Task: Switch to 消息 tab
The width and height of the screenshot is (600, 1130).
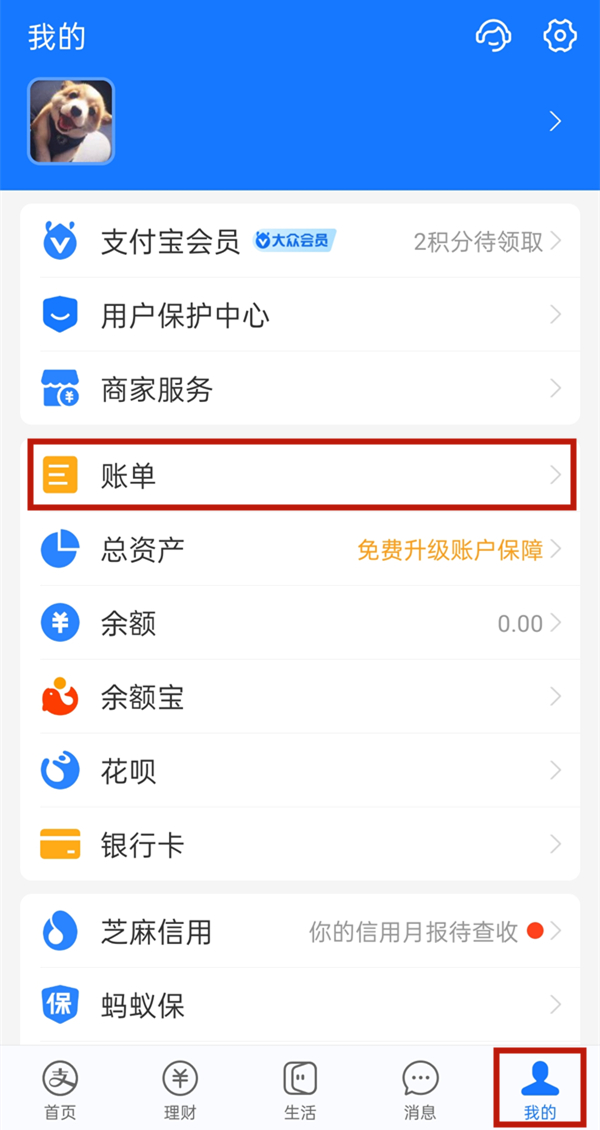Action: coord(420,1089)
